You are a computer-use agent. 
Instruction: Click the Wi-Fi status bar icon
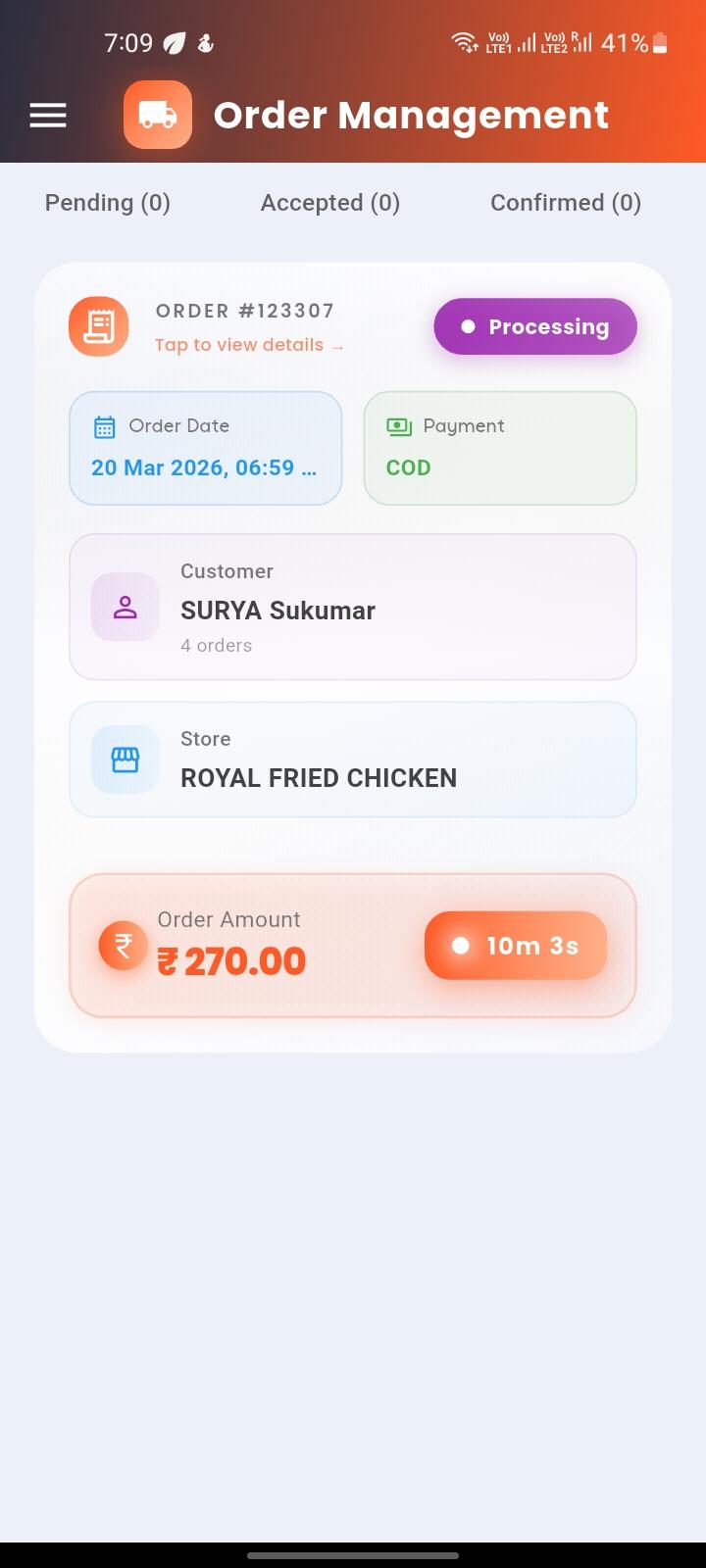coord(464,42)
